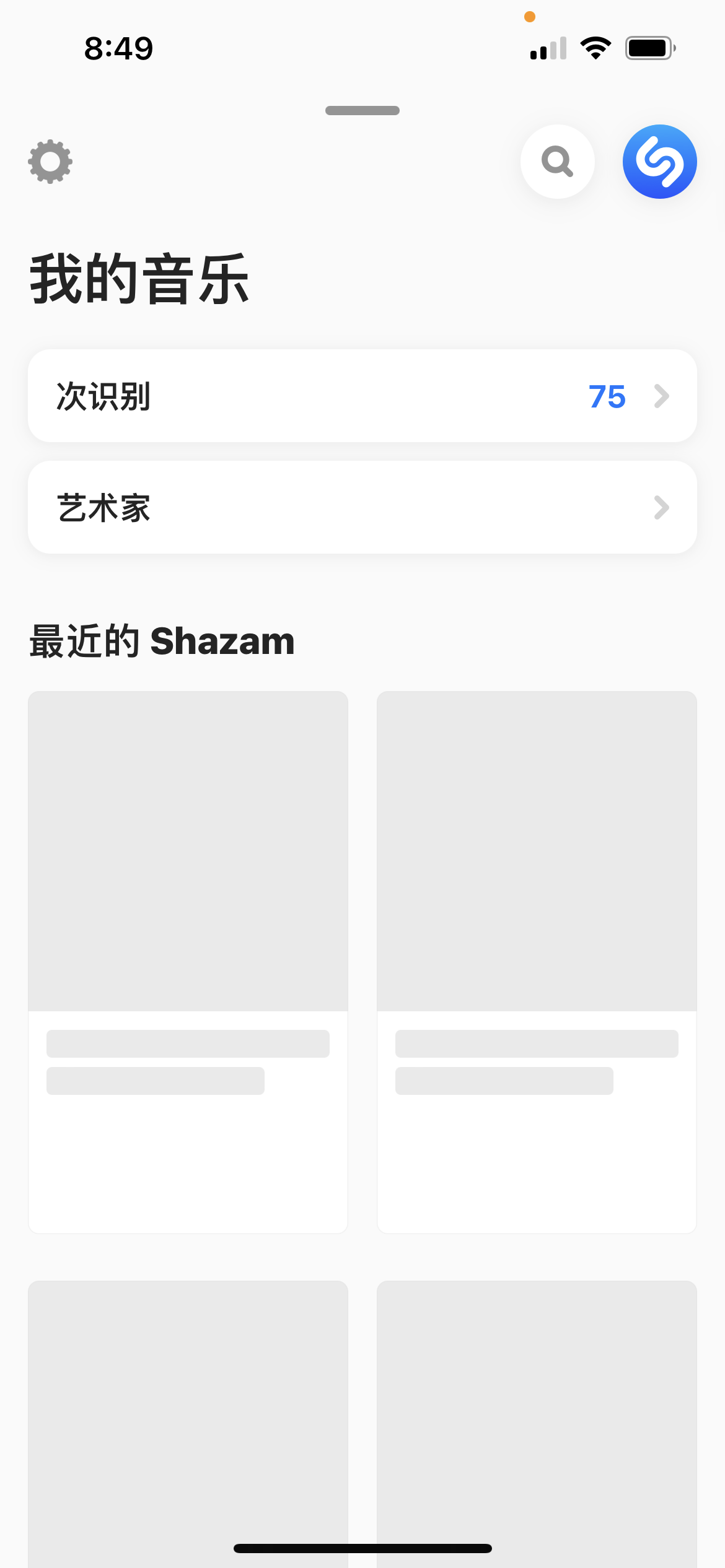Open the 艺术家 row
725x1568 pixels.
[x=362, y=508]
